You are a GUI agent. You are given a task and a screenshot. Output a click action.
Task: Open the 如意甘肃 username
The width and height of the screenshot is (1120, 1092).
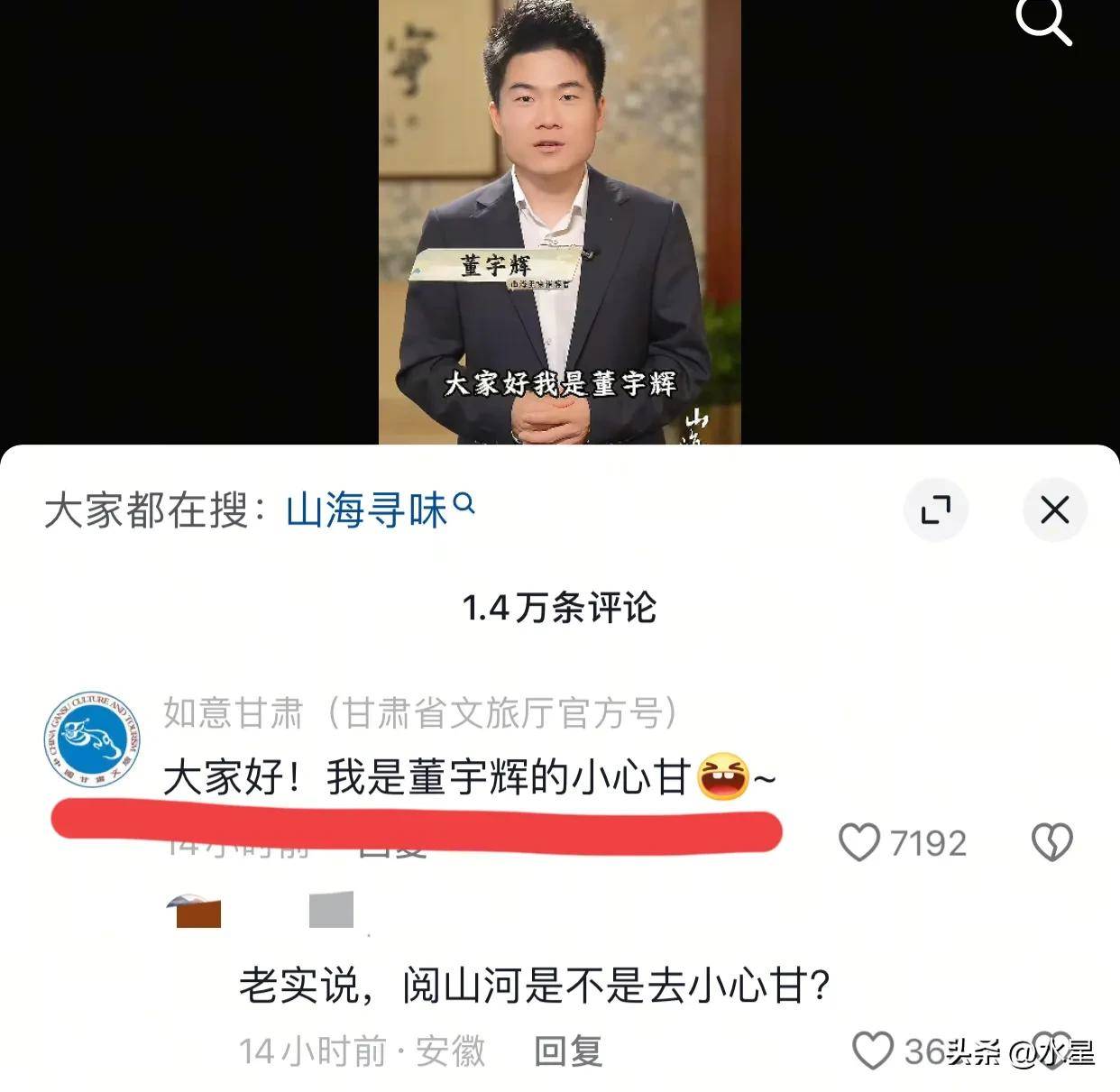233,713
